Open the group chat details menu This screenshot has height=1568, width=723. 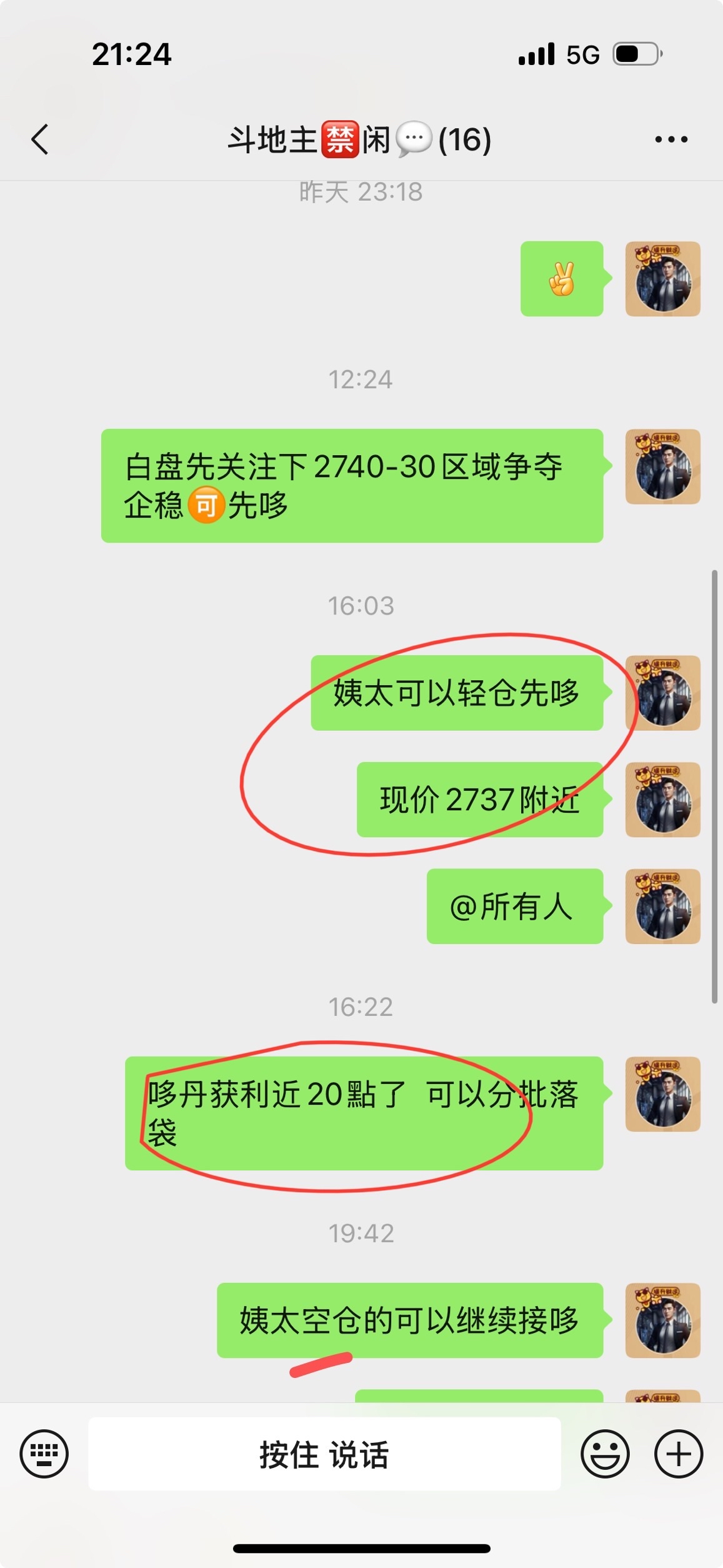[x=671, y=139]
